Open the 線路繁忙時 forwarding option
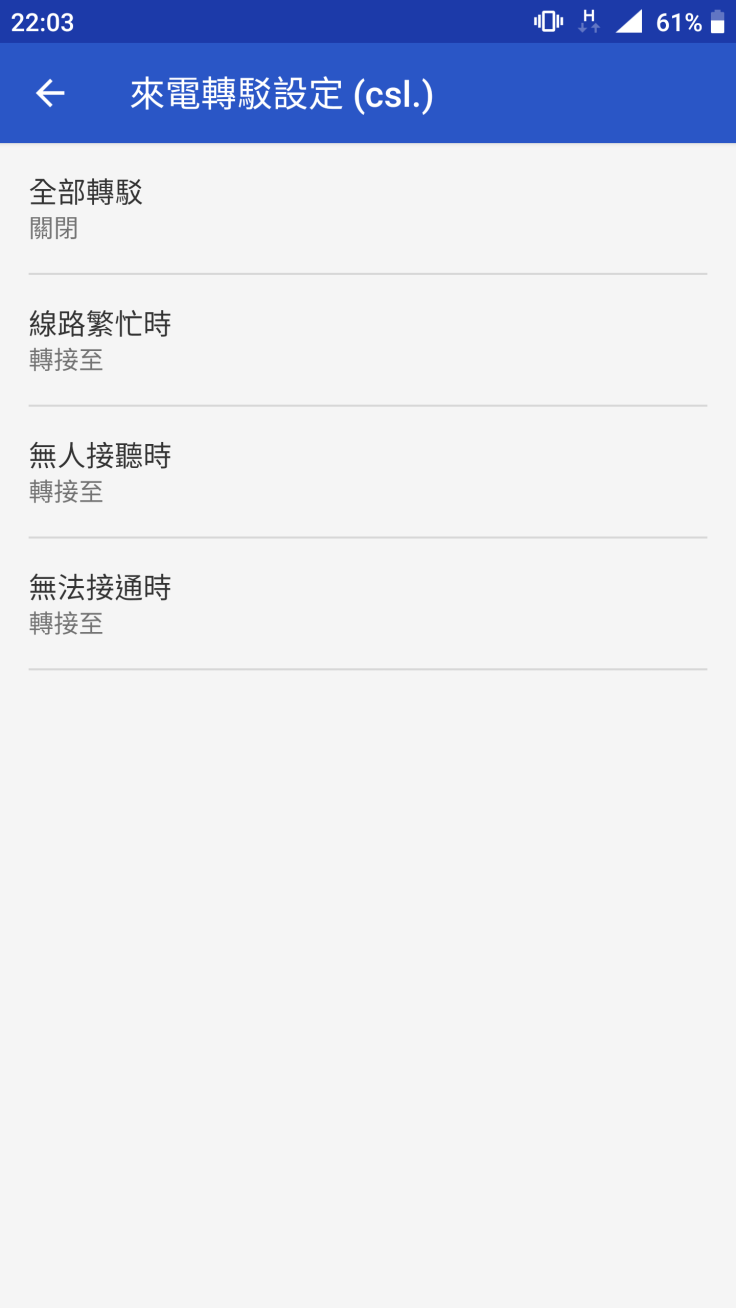 tap(367, 340)
